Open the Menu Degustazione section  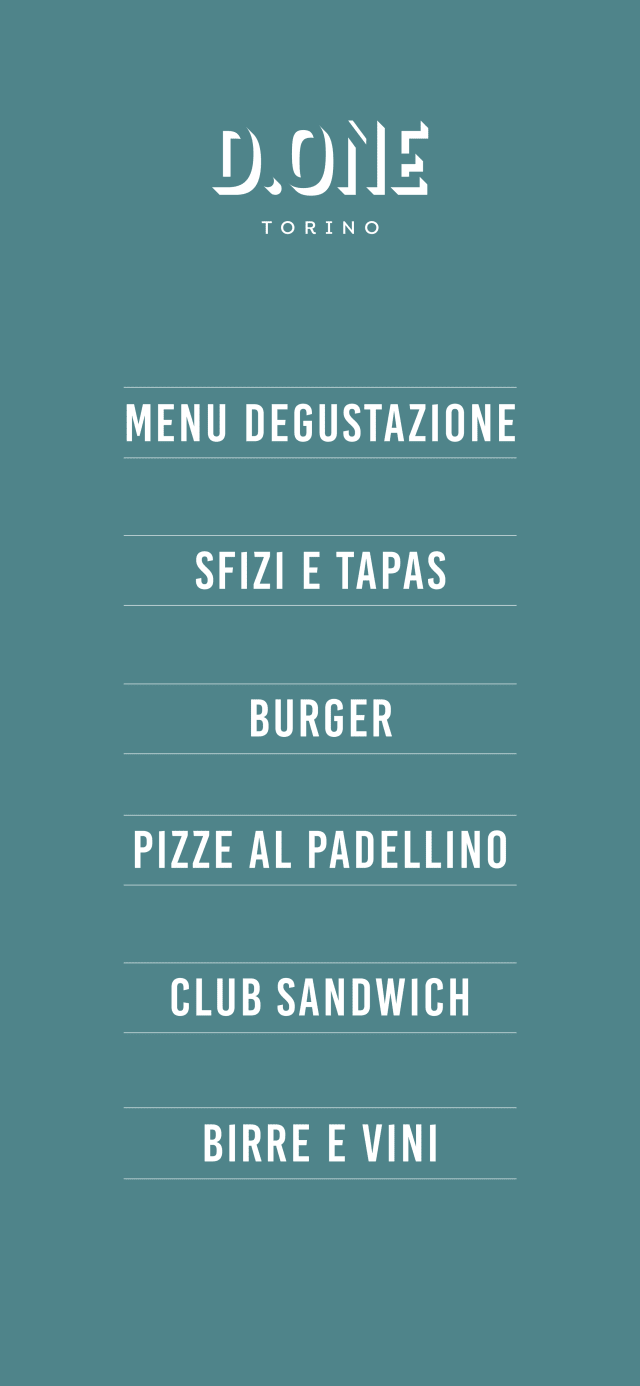point(320,423)
